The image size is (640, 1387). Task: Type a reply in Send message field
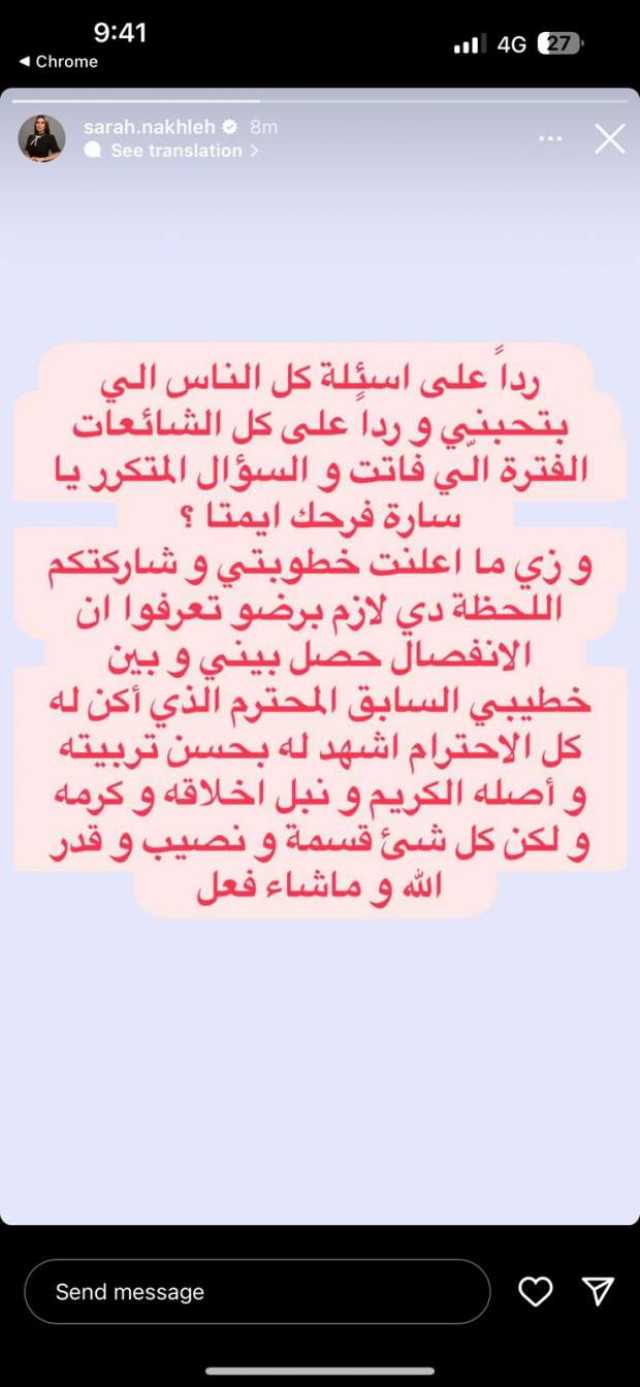tap(257, 1292)
